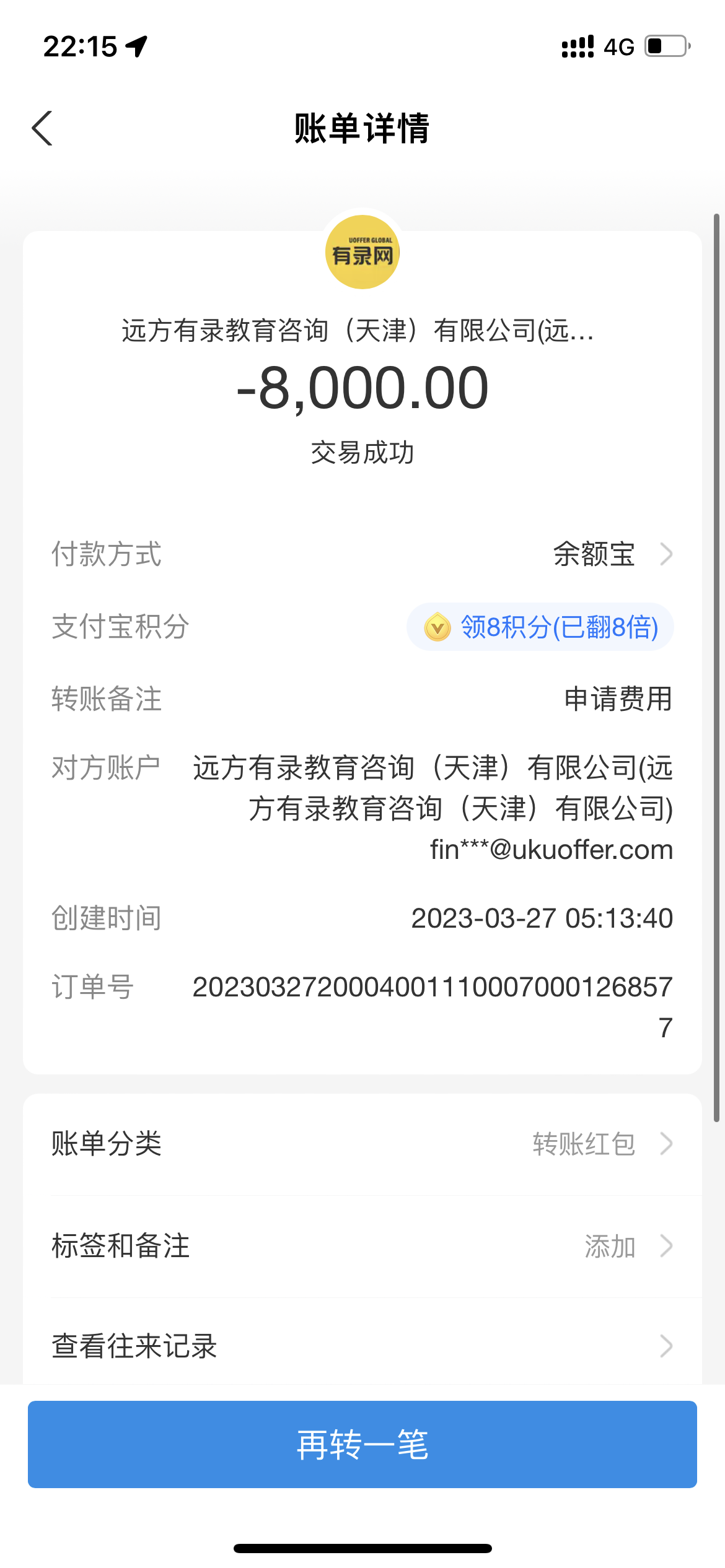Tap 再转一笔 to transfer again

[x=362, y=1444]
